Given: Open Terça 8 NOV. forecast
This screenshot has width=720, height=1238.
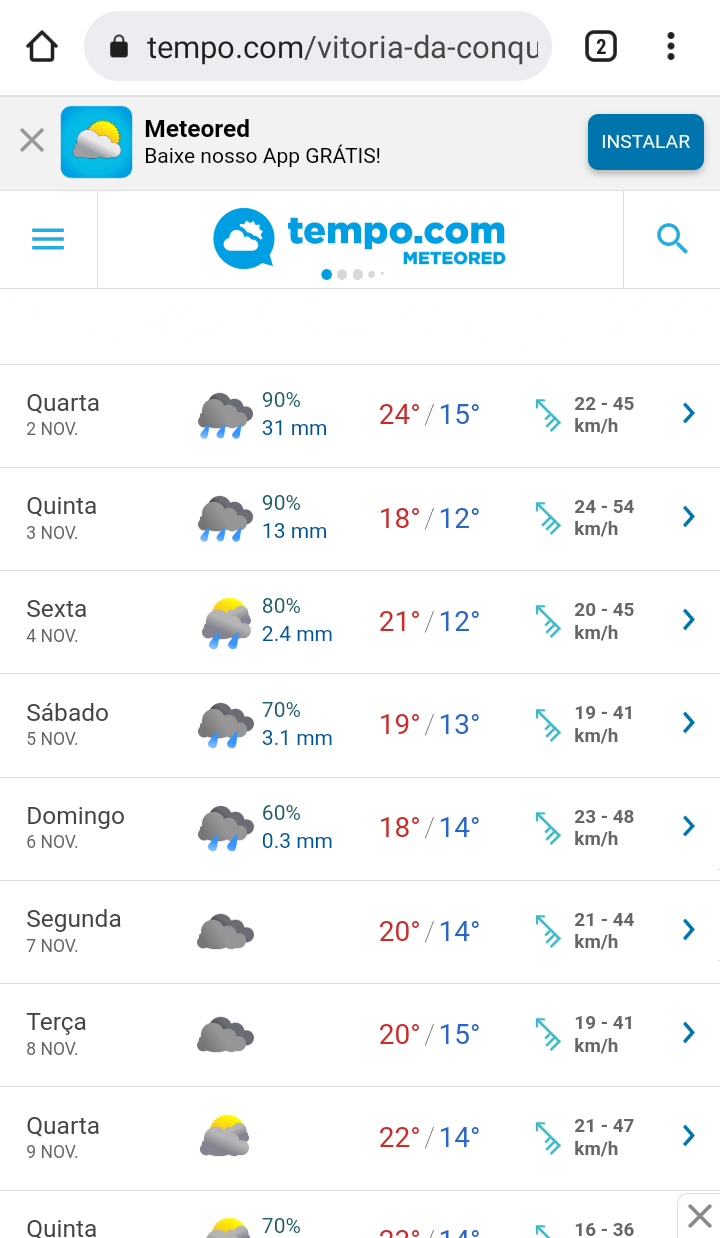Looking at the screenshot, I should (x=360, y=1035).
